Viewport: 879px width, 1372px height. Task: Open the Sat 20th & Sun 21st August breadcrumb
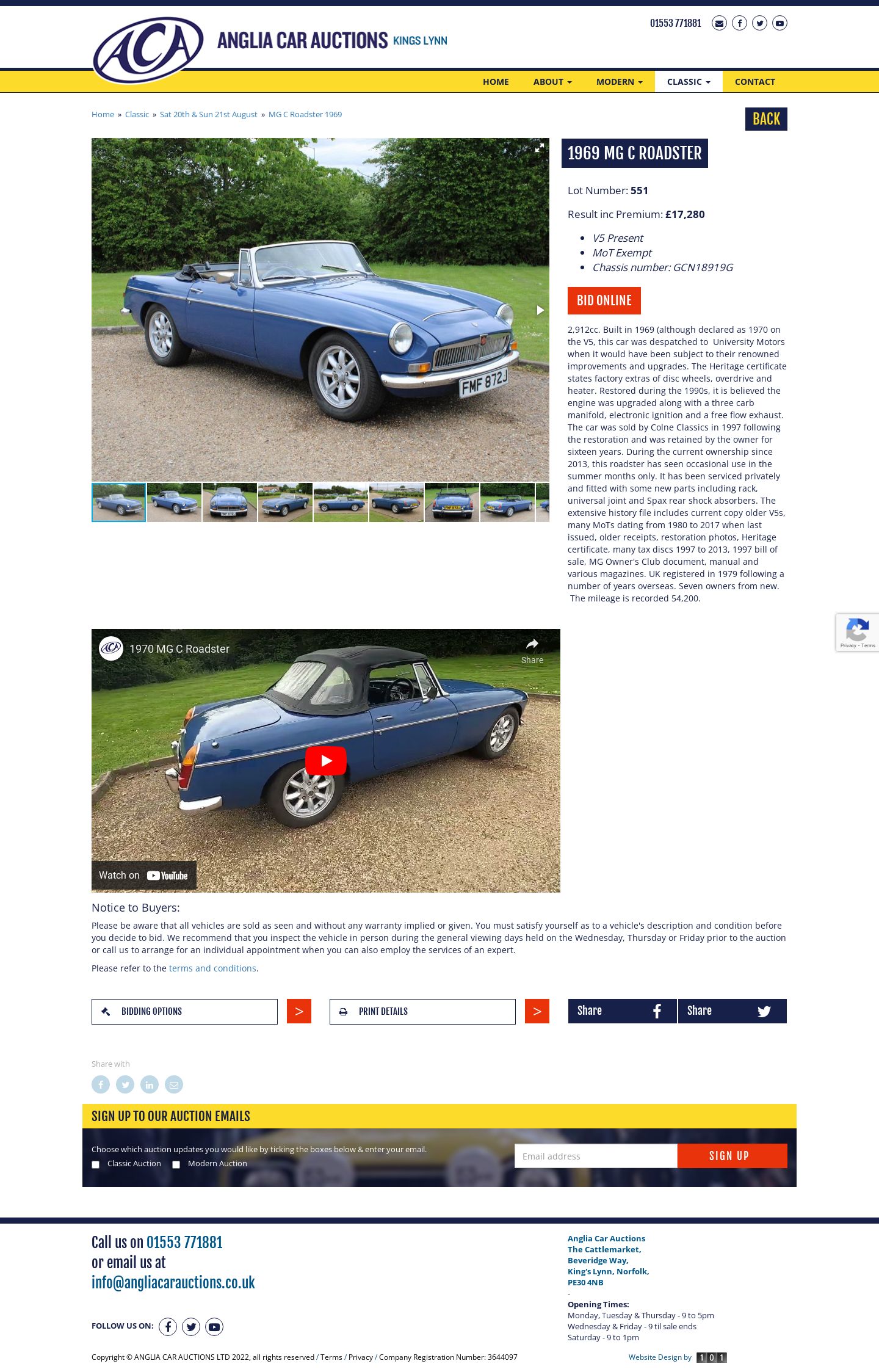tap(208, 114)
